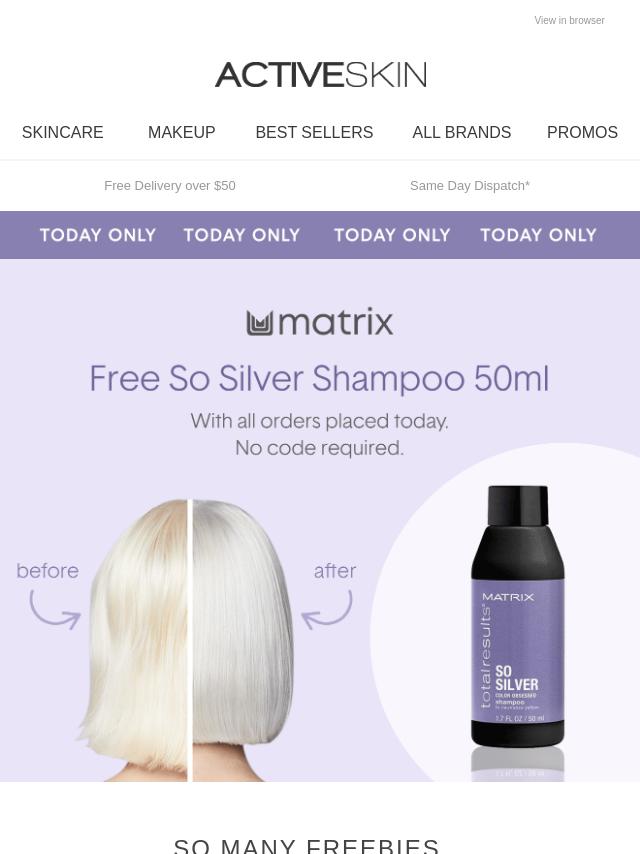
Task: Open the Matrix So Silver Shampoo offer
Action: (320, 520)
